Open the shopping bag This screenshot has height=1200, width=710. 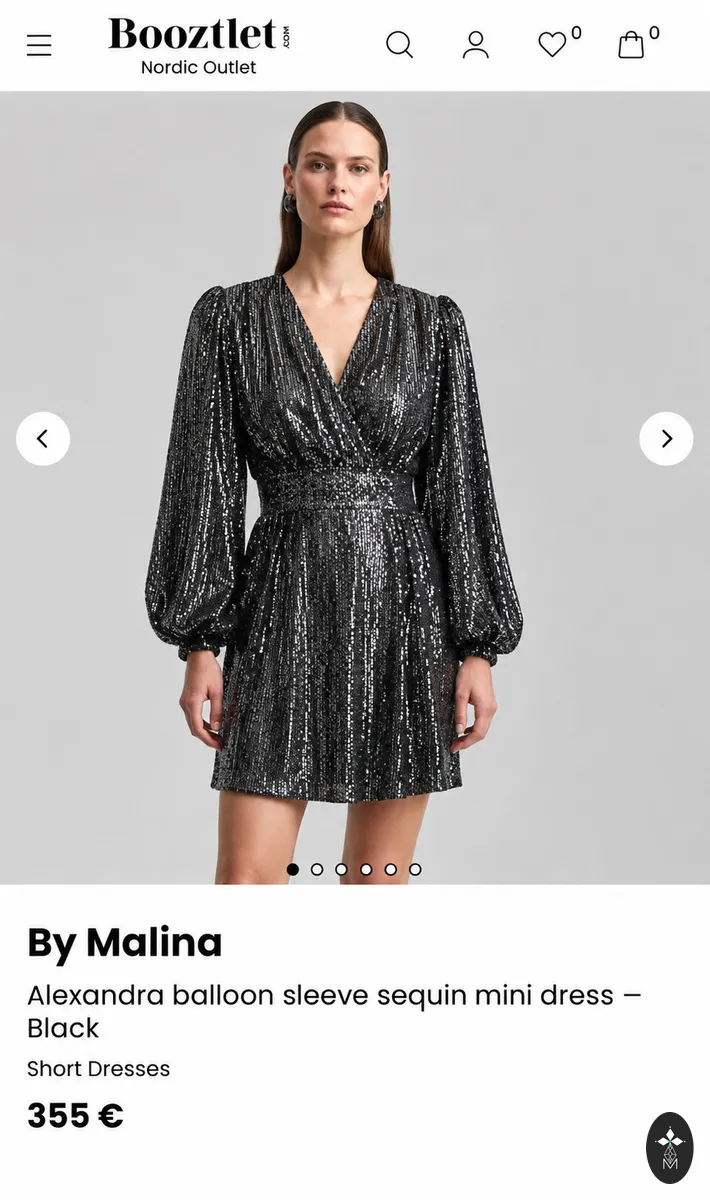click(x=631, y=45)
